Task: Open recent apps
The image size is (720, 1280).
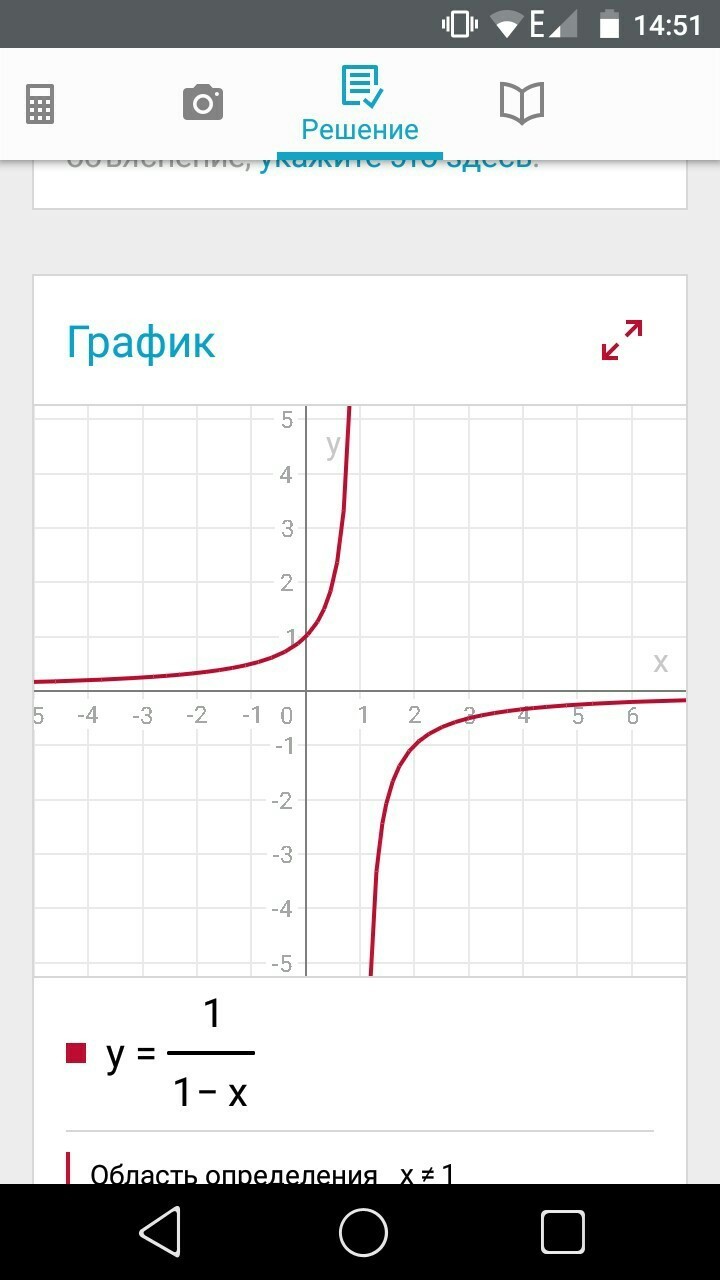Action: [563, 1231]
